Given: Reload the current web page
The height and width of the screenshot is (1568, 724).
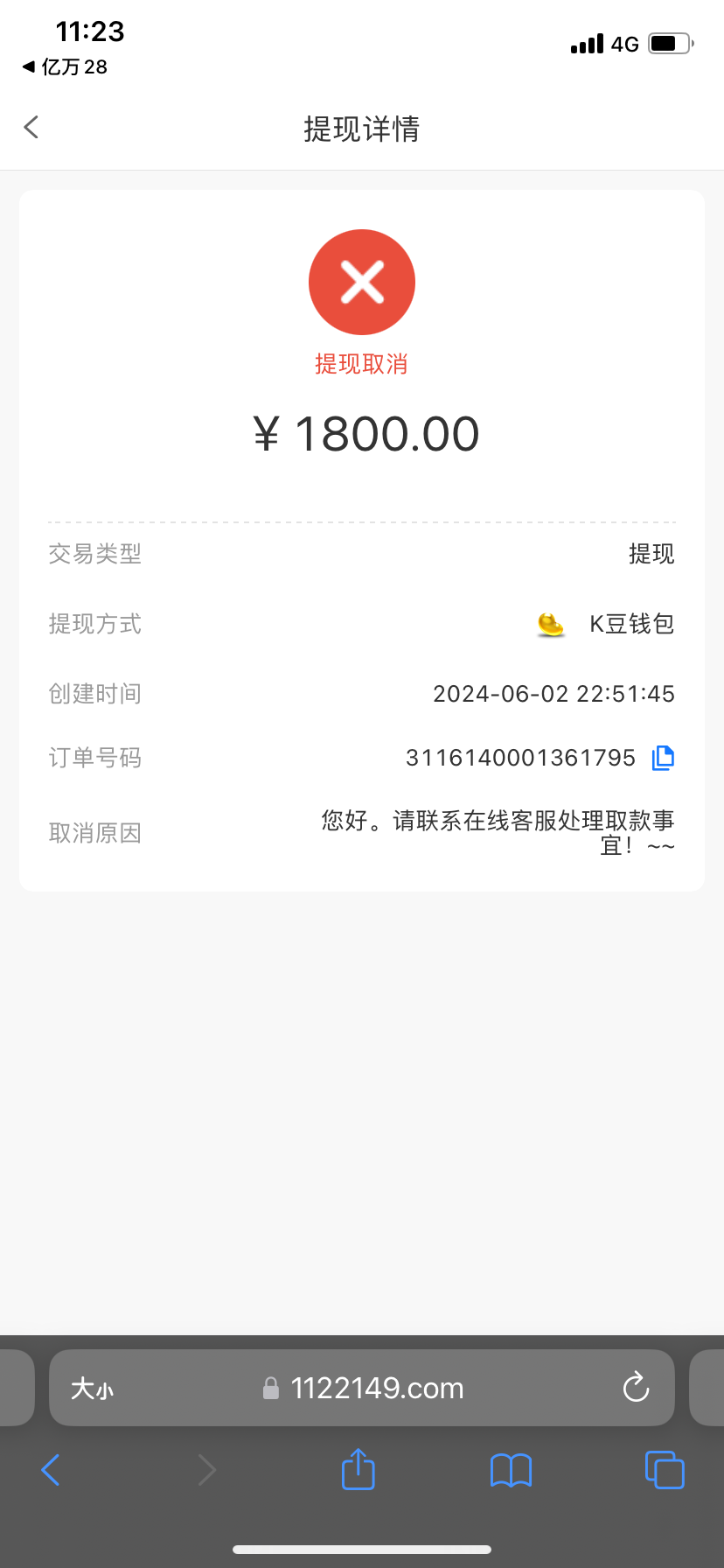Looking at the screenshot, I should pos(636,1388).
